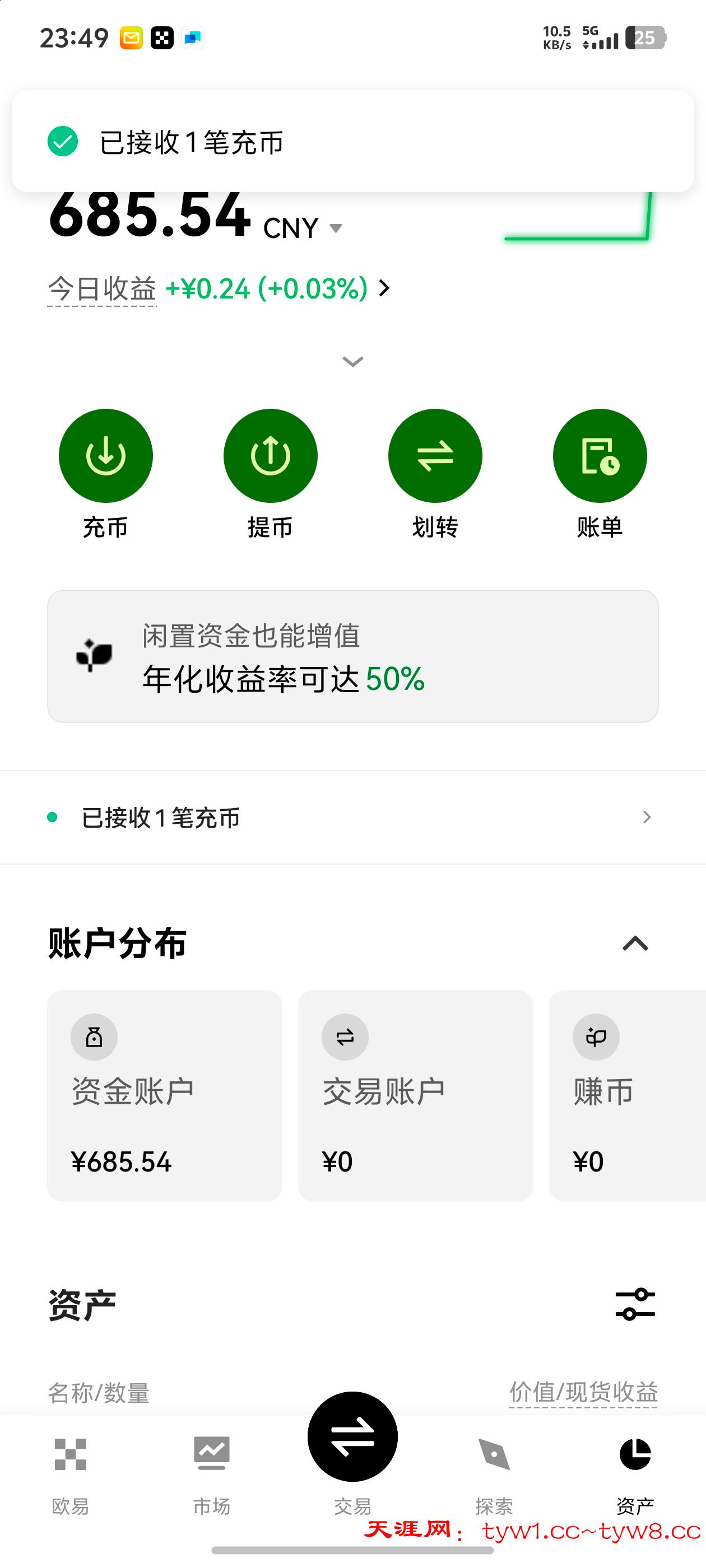Tap the 提币 withdraw button
706x1568 pixels.
[x=271, y=456]
